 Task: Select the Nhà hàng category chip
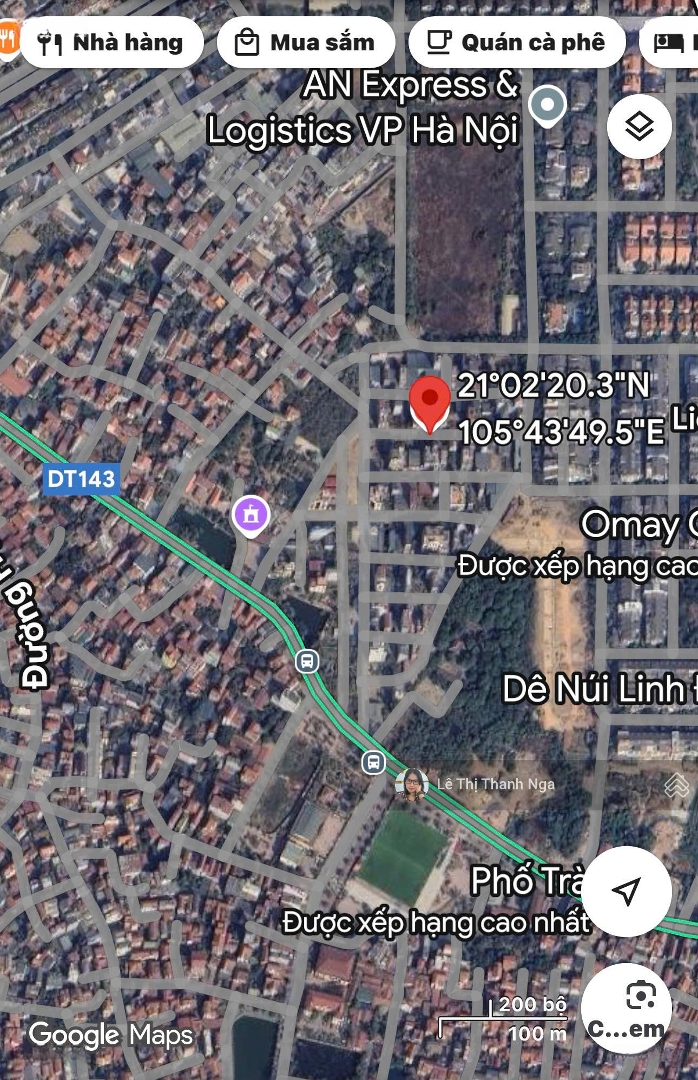(x=110, y=42)
